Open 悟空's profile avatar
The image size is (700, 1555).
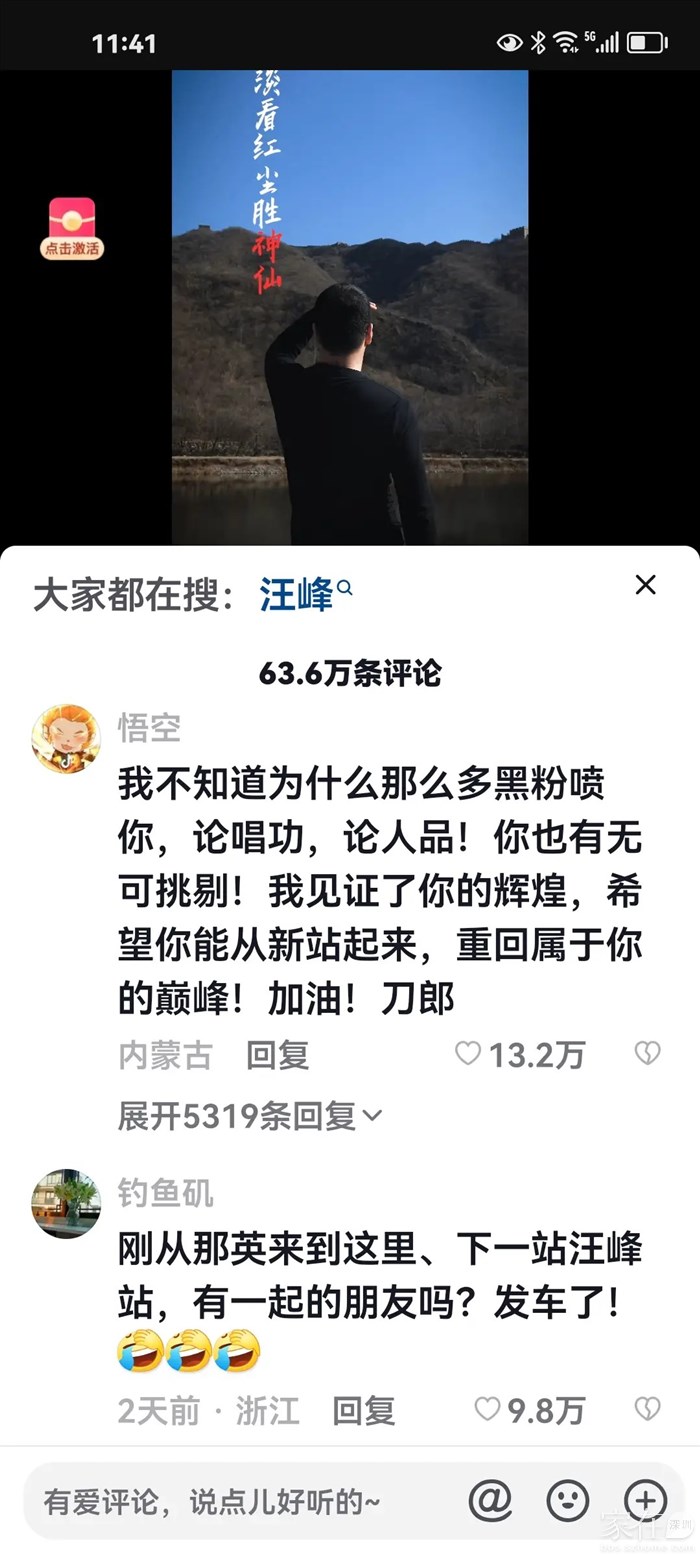(x=66, y=738)
